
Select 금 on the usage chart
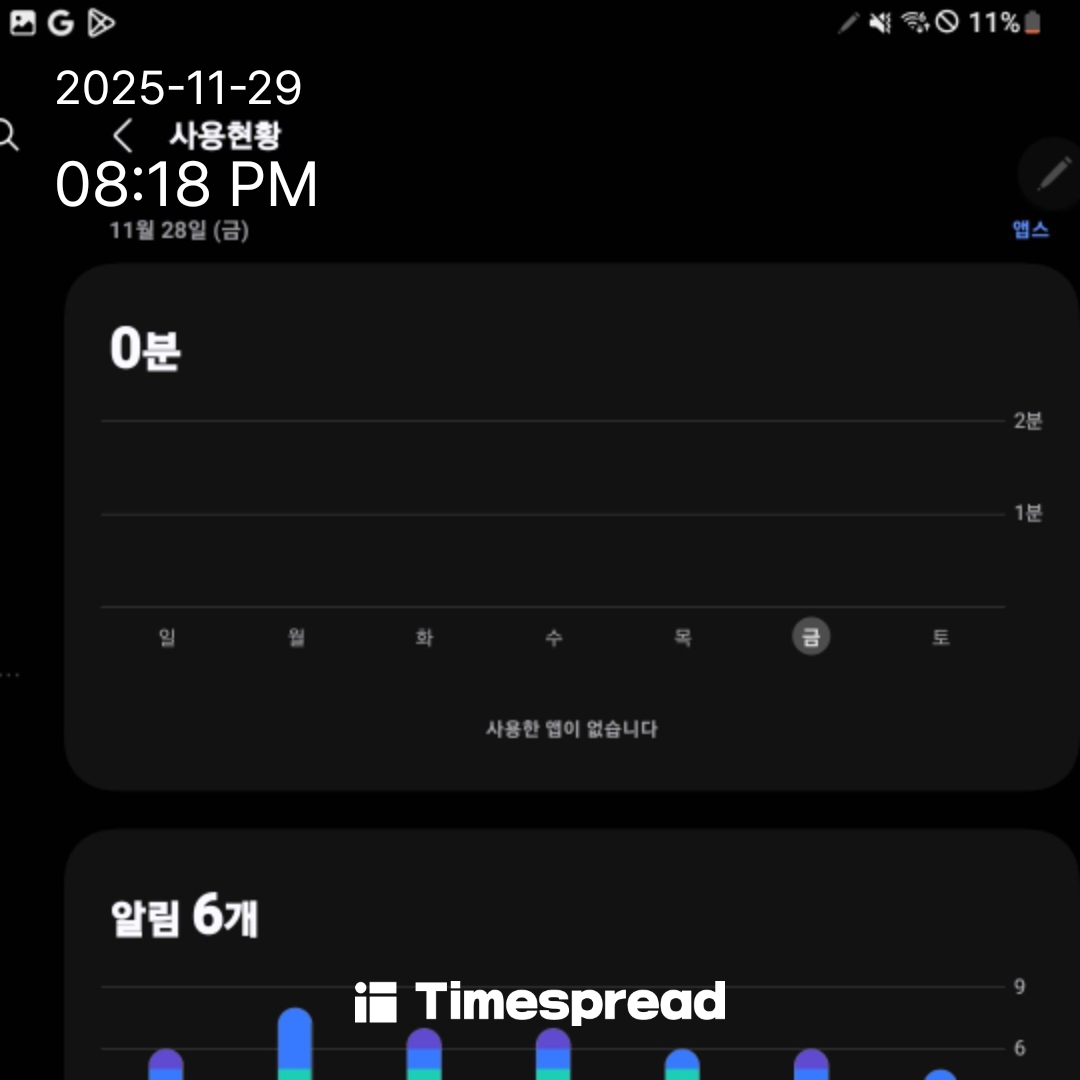tap(811, 637)
